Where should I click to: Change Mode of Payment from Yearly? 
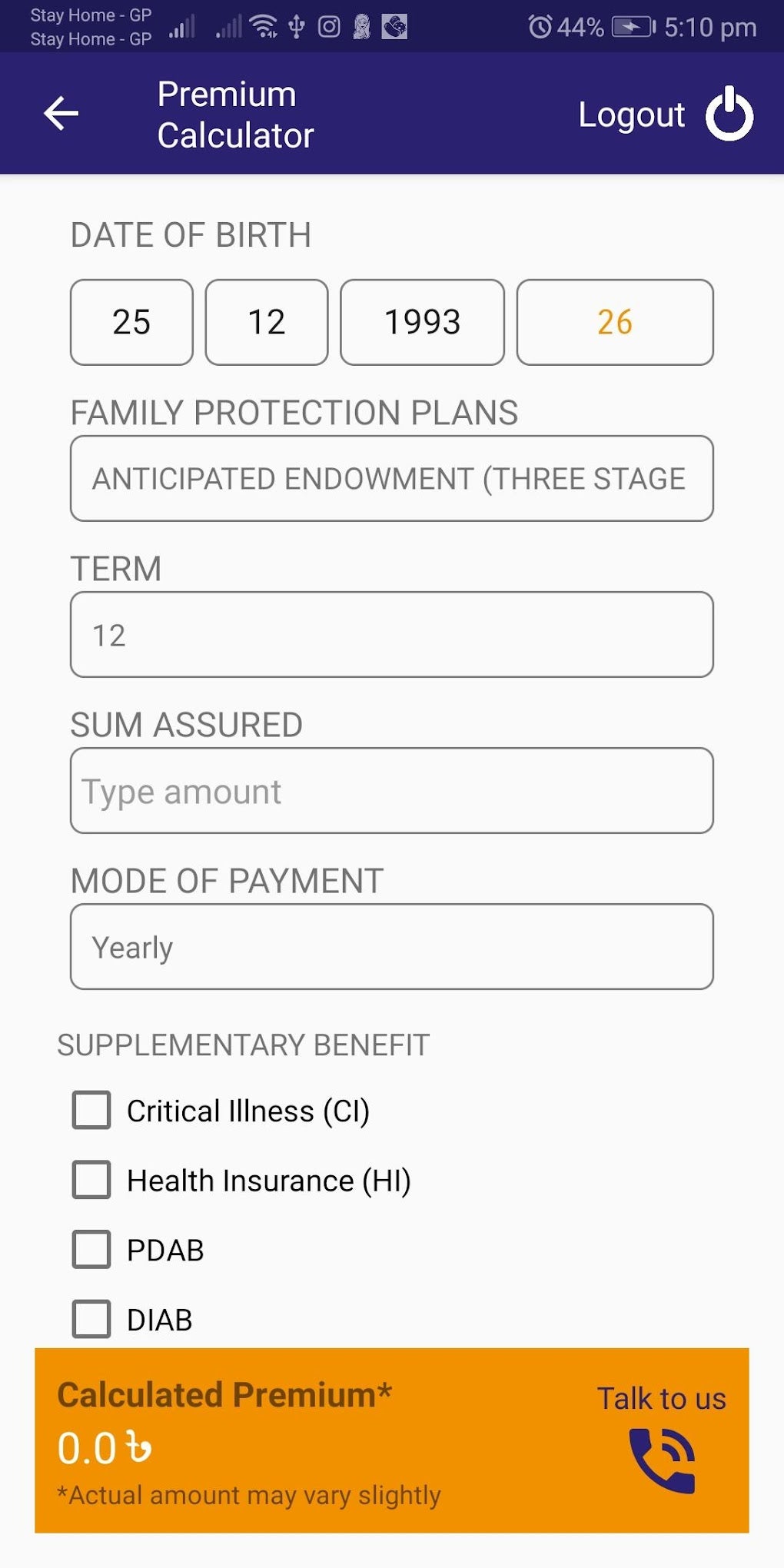click(x=392, y=947)
